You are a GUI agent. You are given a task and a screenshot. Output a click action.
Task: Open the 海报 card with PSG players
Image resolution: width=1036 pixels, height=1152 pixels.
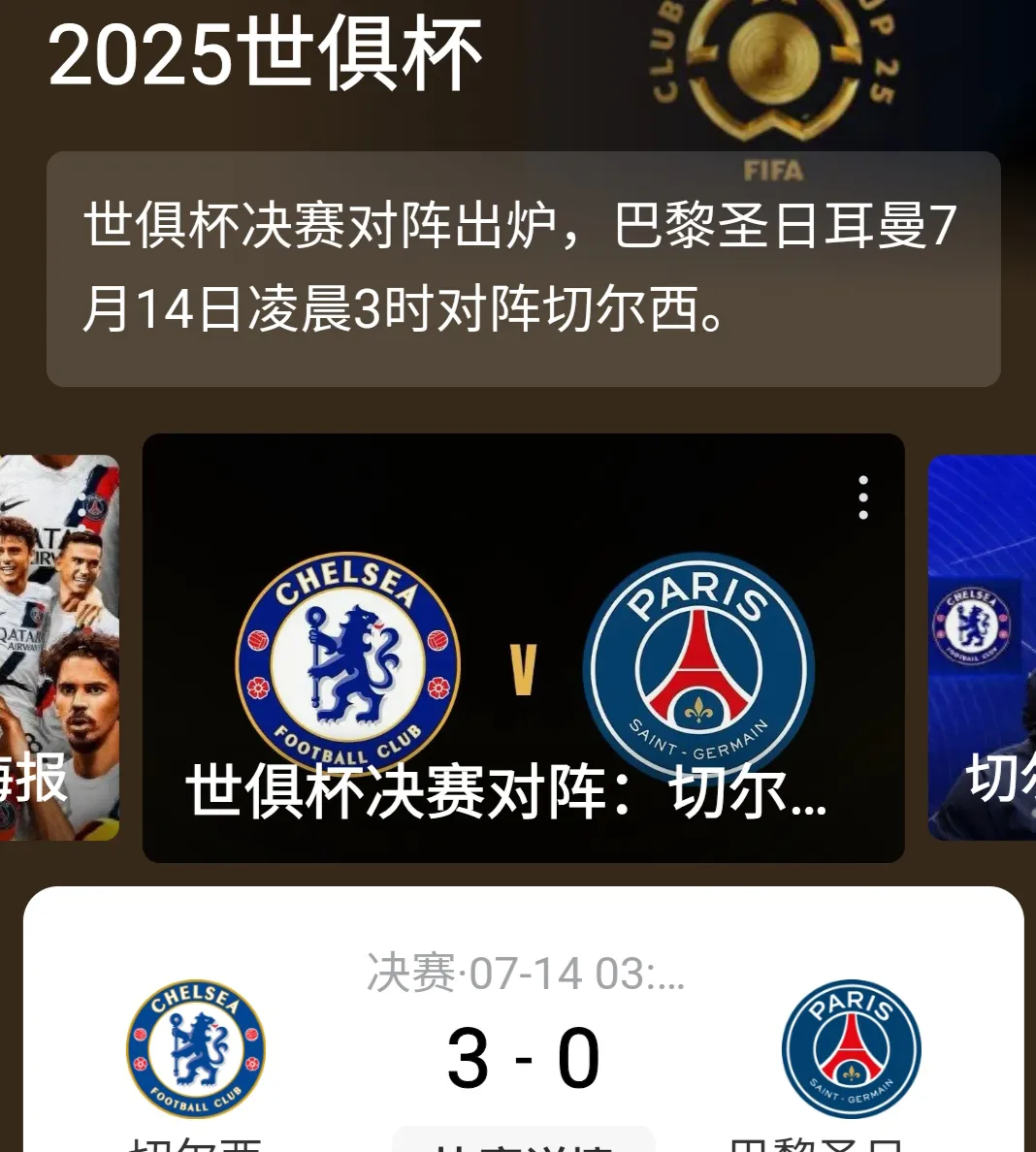click(58, 647)
